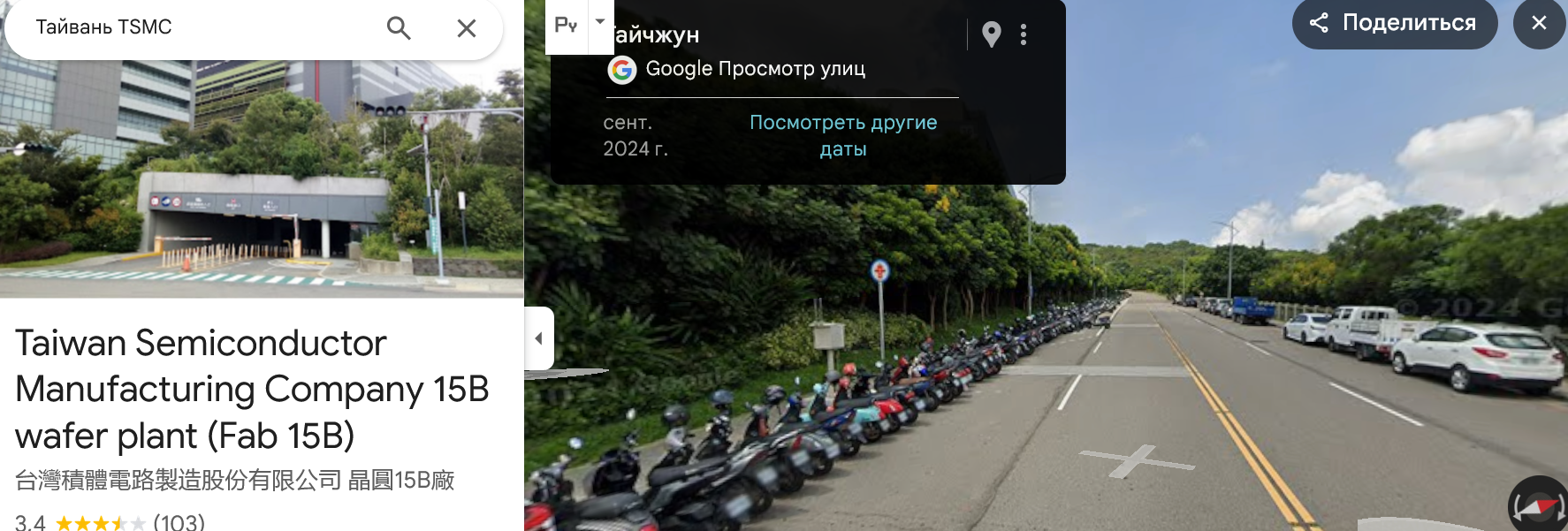Open the Street View overflow menu
Image resolution: width=1568 pixels, height=531 pixels.
pyautogui.click(x=1024, y=34)
